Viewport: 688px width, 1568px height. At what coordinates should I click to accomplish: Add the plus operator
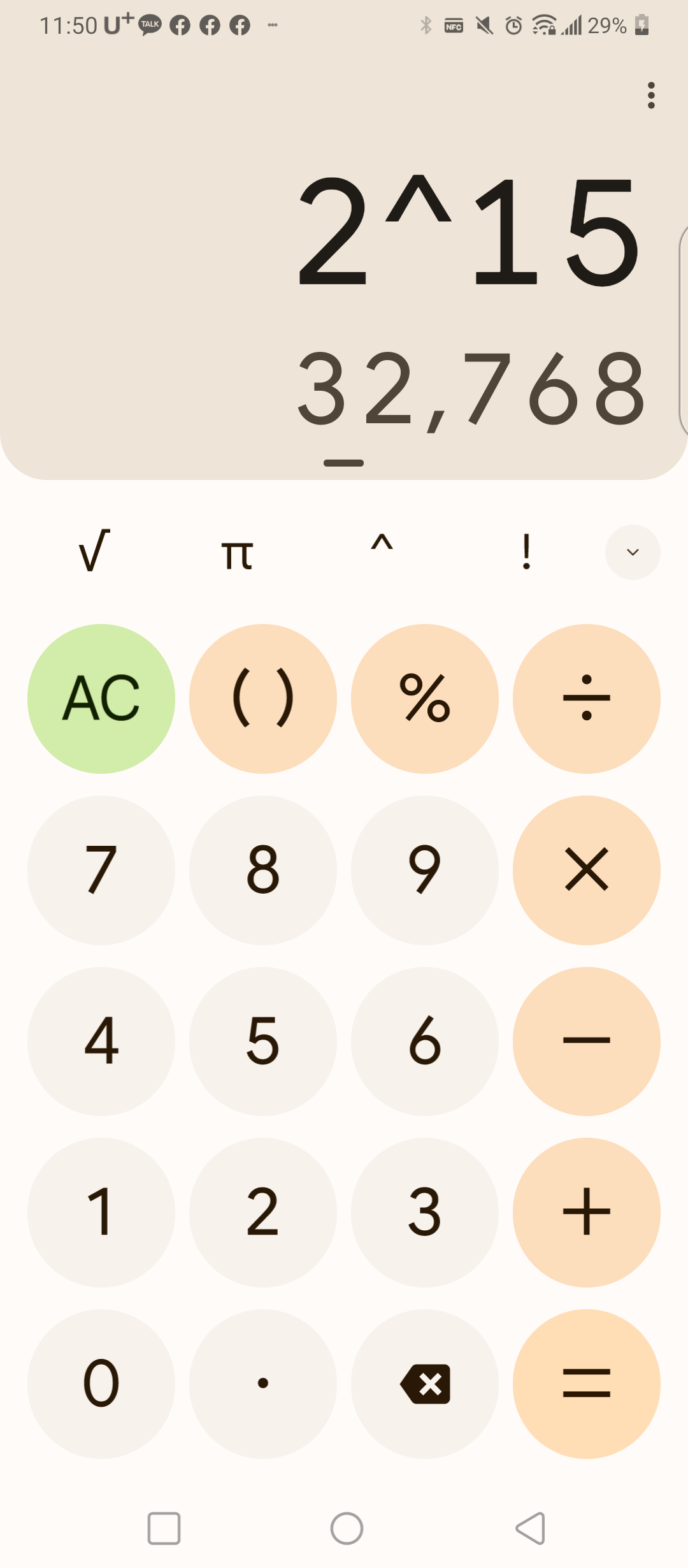click(586, 1212)
